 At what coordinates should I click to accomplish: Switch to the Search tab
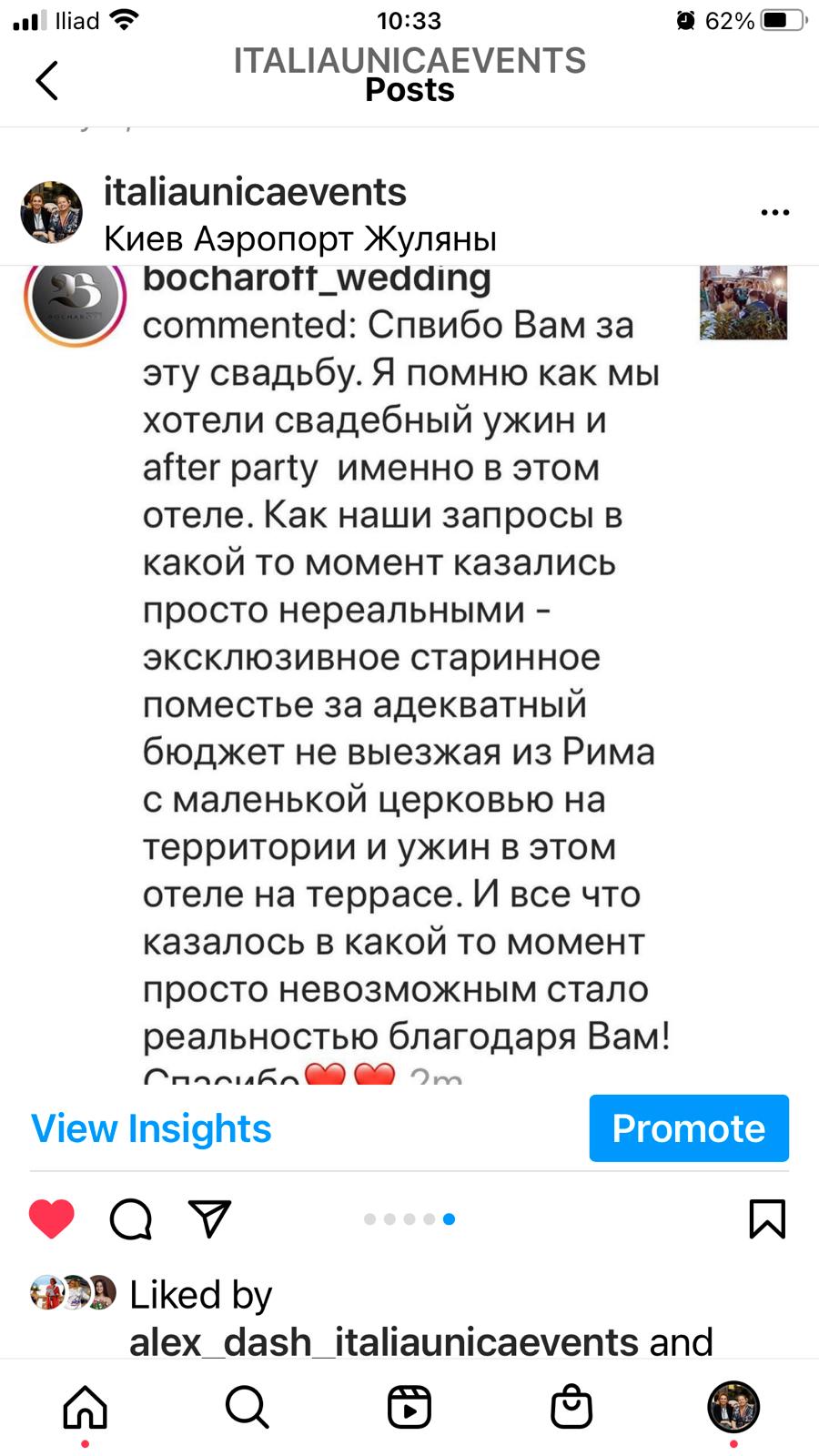[x=247, y=1408]
